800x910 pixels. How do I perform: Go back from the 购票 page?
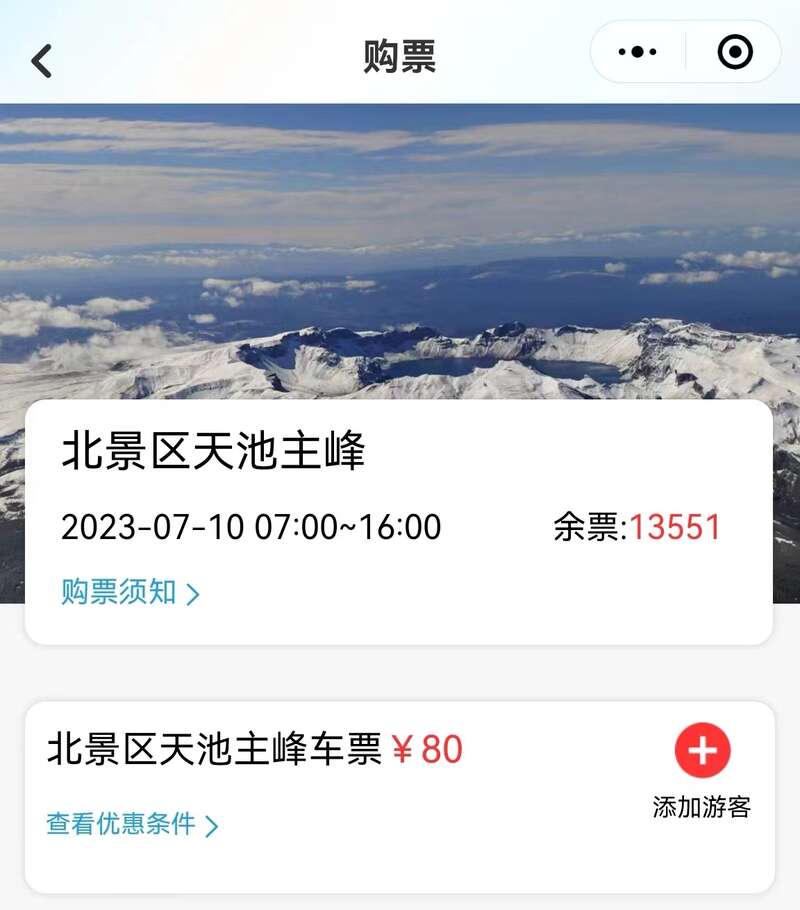pyautogui.click(x=42, y=60)
